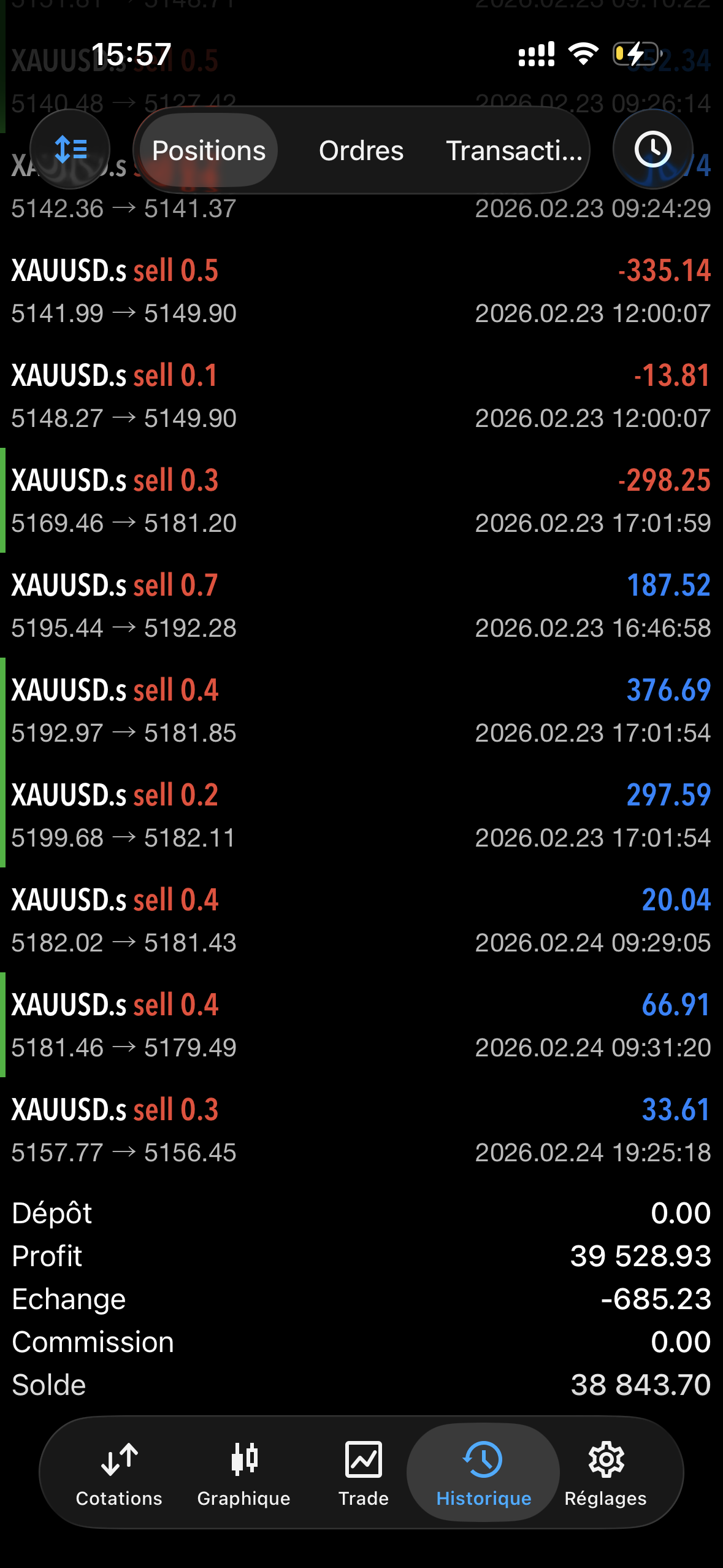Open the history period clock icon
Viewport: 723px width, 1568px height.
pos(652,149)
